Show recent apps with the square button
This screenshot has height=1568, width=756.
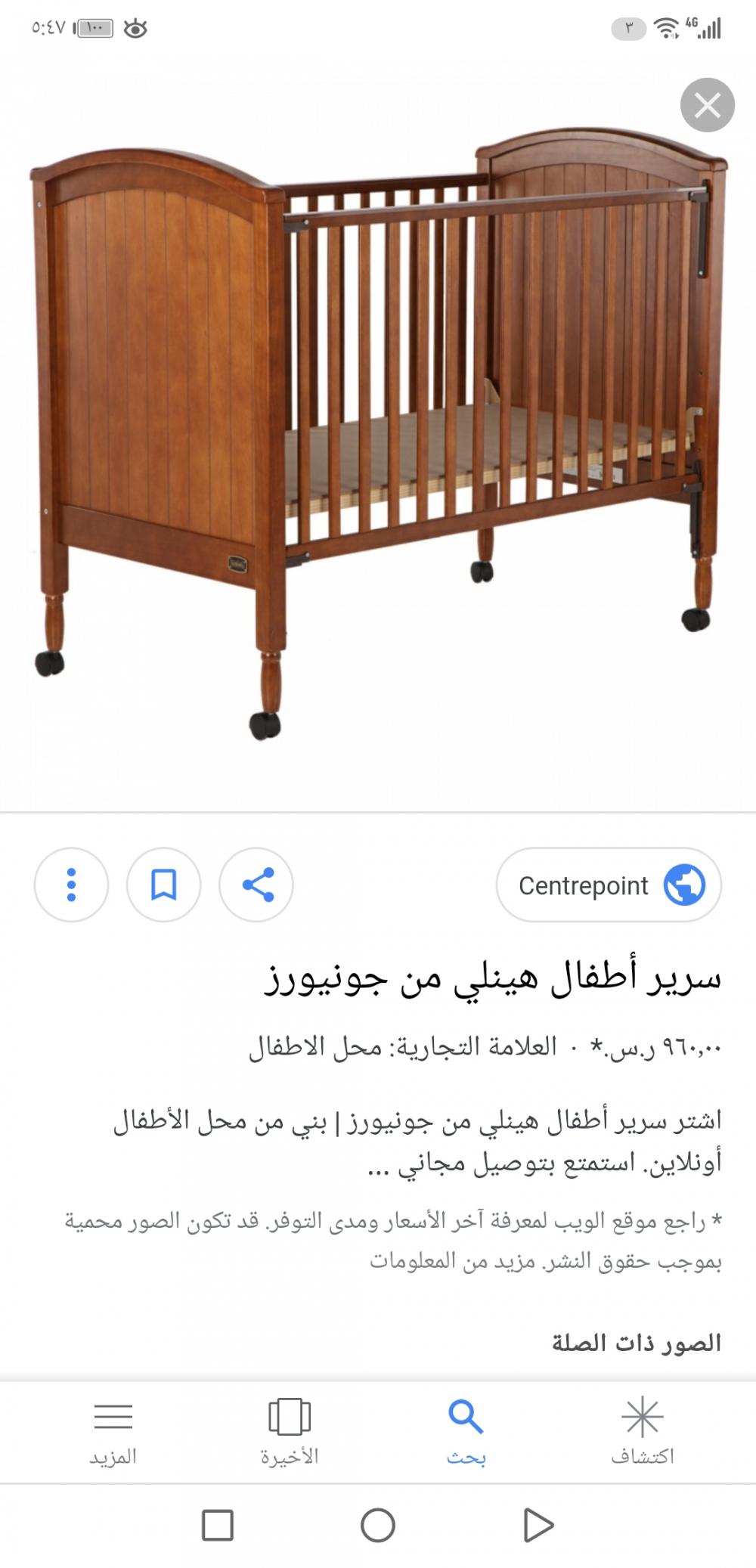pyautogui.click(x=218, y=1525)
